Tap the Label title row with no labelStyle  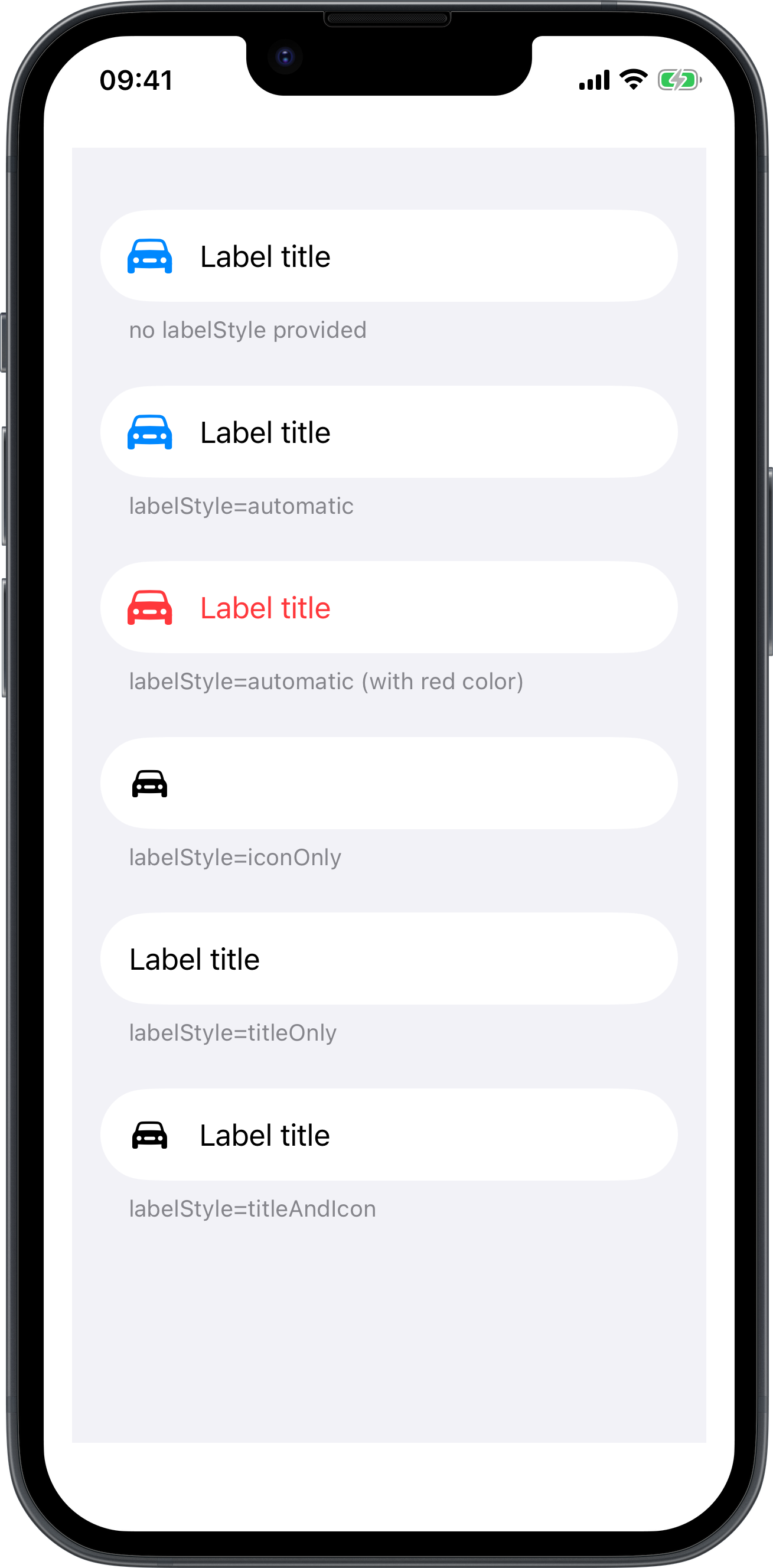389,256
